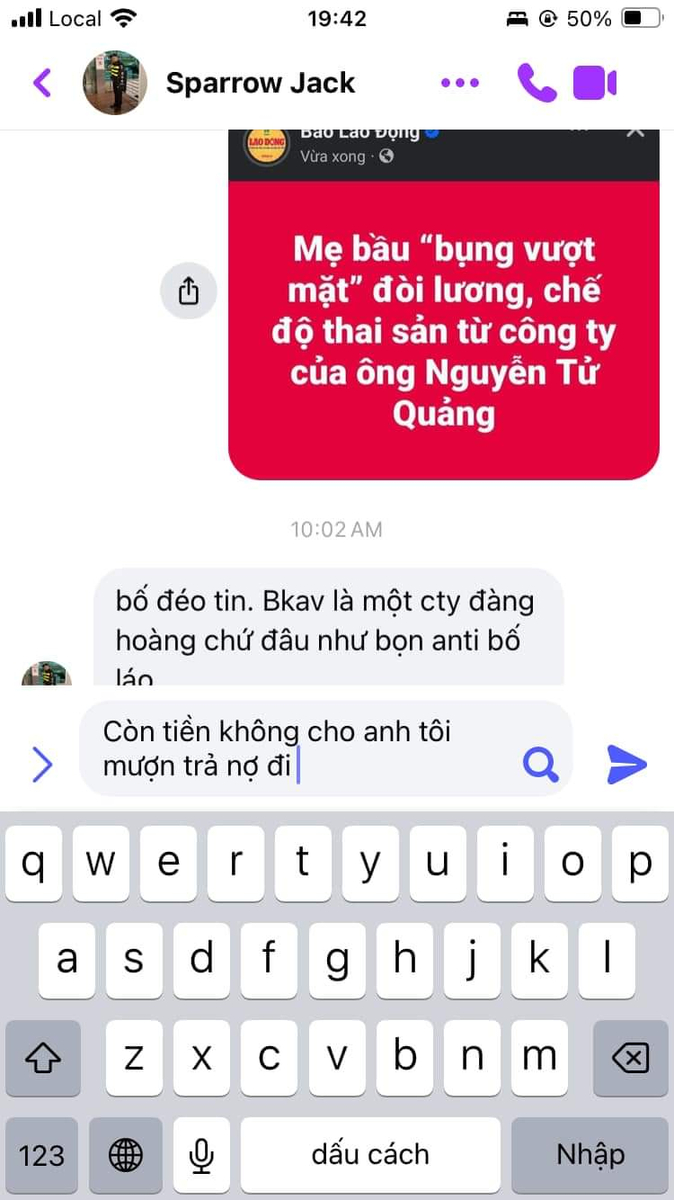Start a video call with Sparrow Jack
Image resolution: width=674 pixels, height=1200 pixels.
coord(595,83)
